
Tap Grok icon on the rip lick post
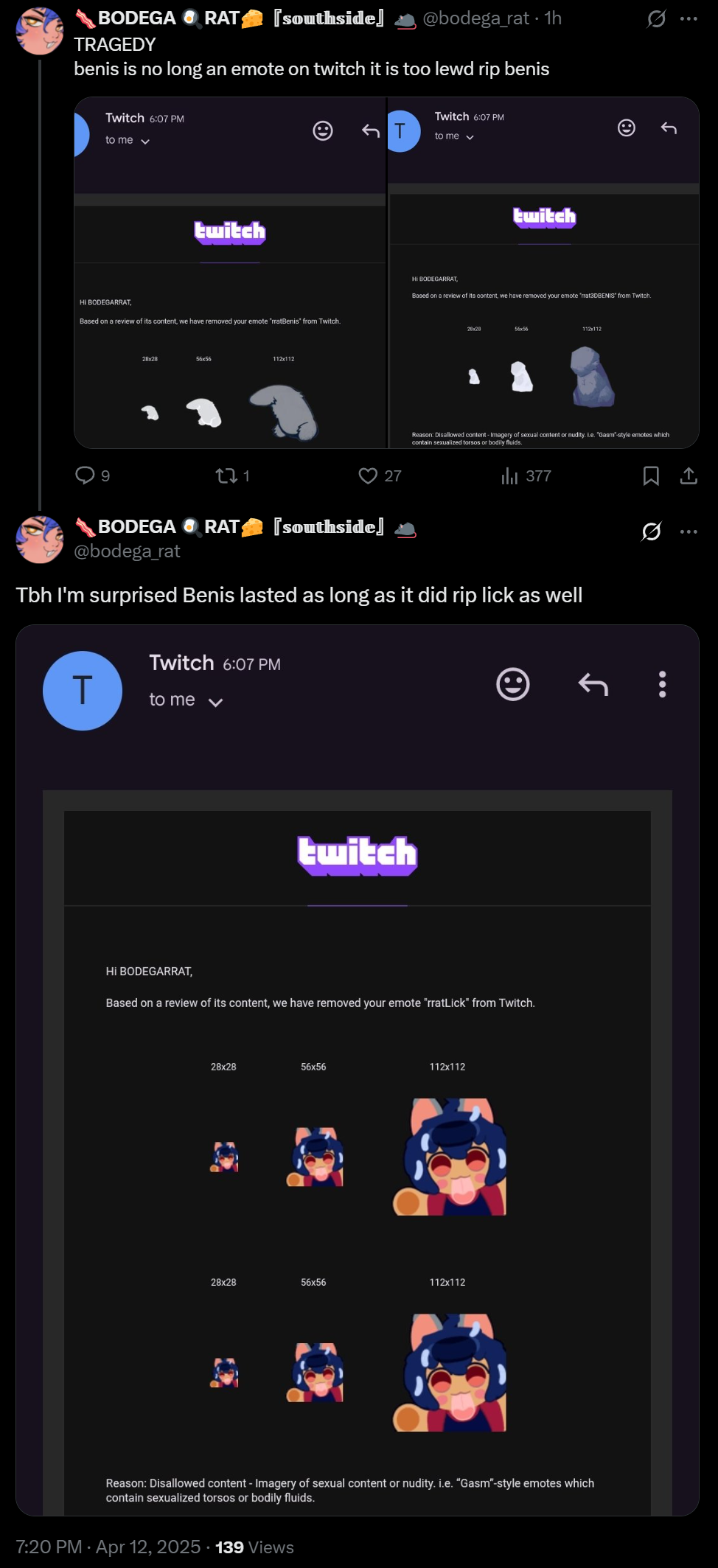tap(651, 532)
